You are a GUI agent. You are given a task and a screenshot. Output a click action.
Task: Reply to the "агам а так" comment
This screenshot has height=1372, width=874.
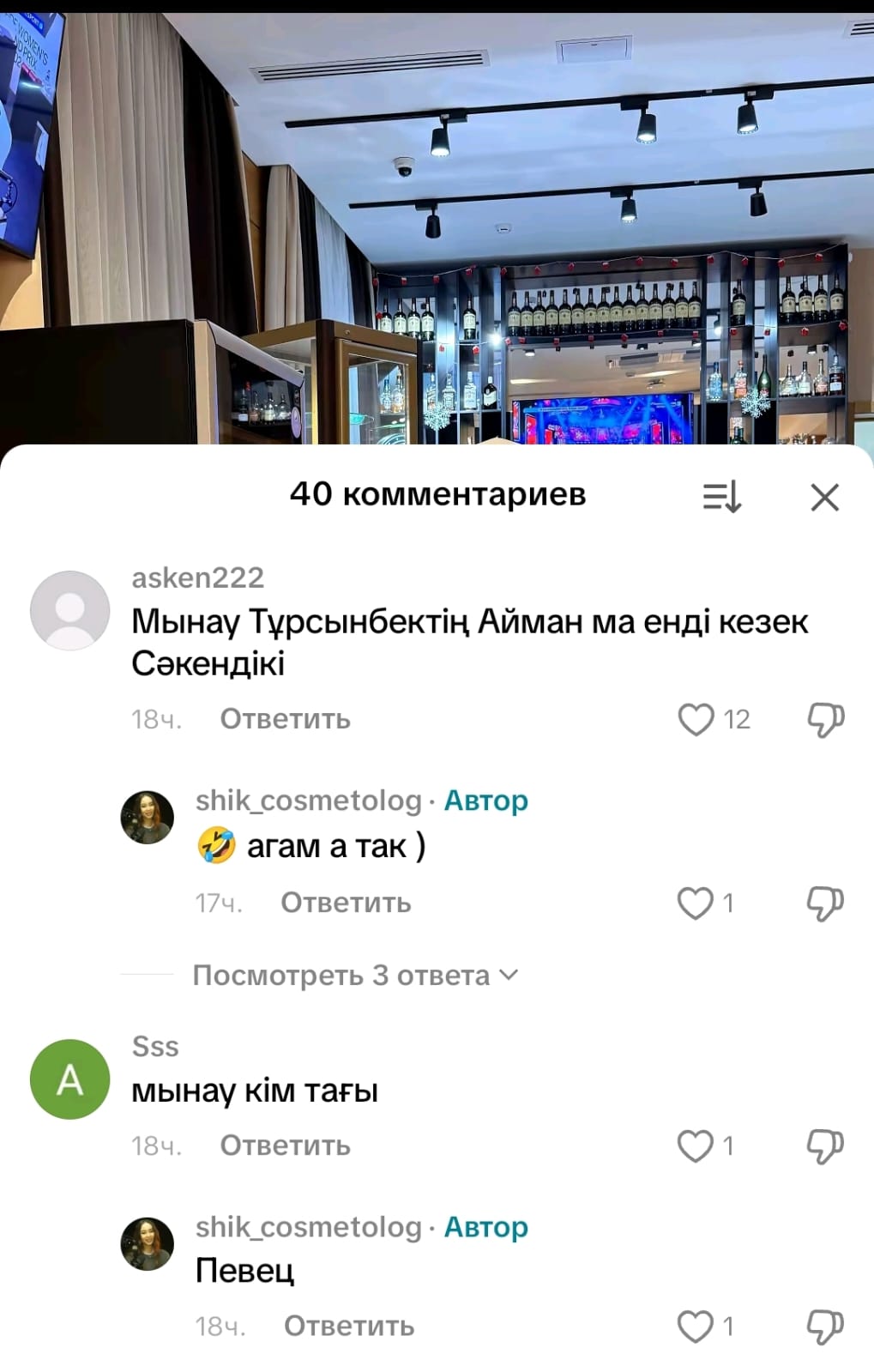click(x=346, y=903)
